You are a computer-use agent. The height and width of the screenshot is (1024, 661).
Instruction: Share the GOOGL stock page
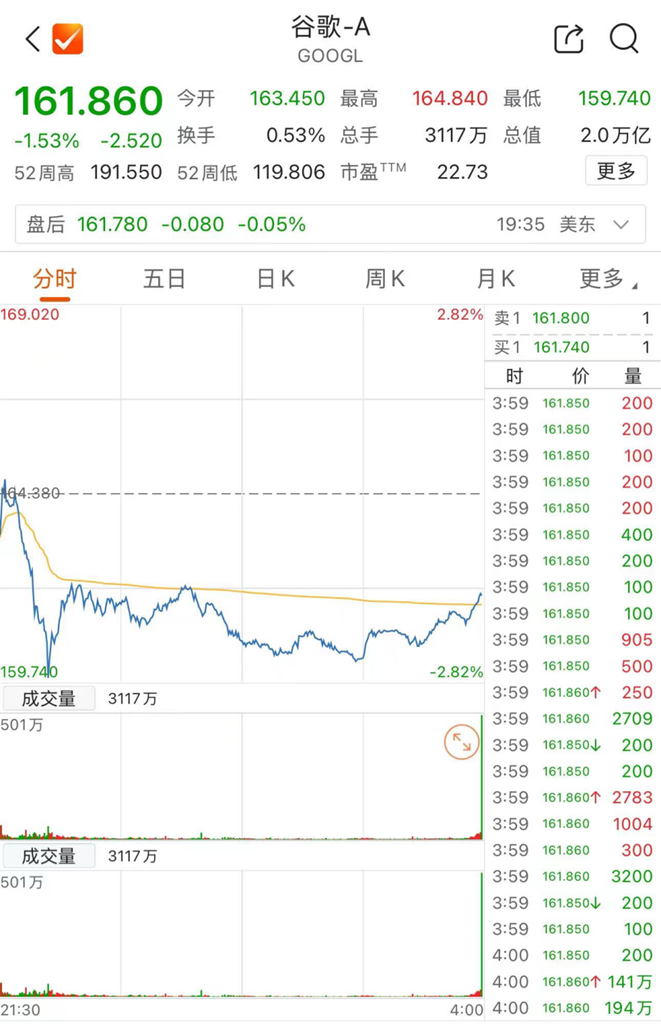click(568, 39)
